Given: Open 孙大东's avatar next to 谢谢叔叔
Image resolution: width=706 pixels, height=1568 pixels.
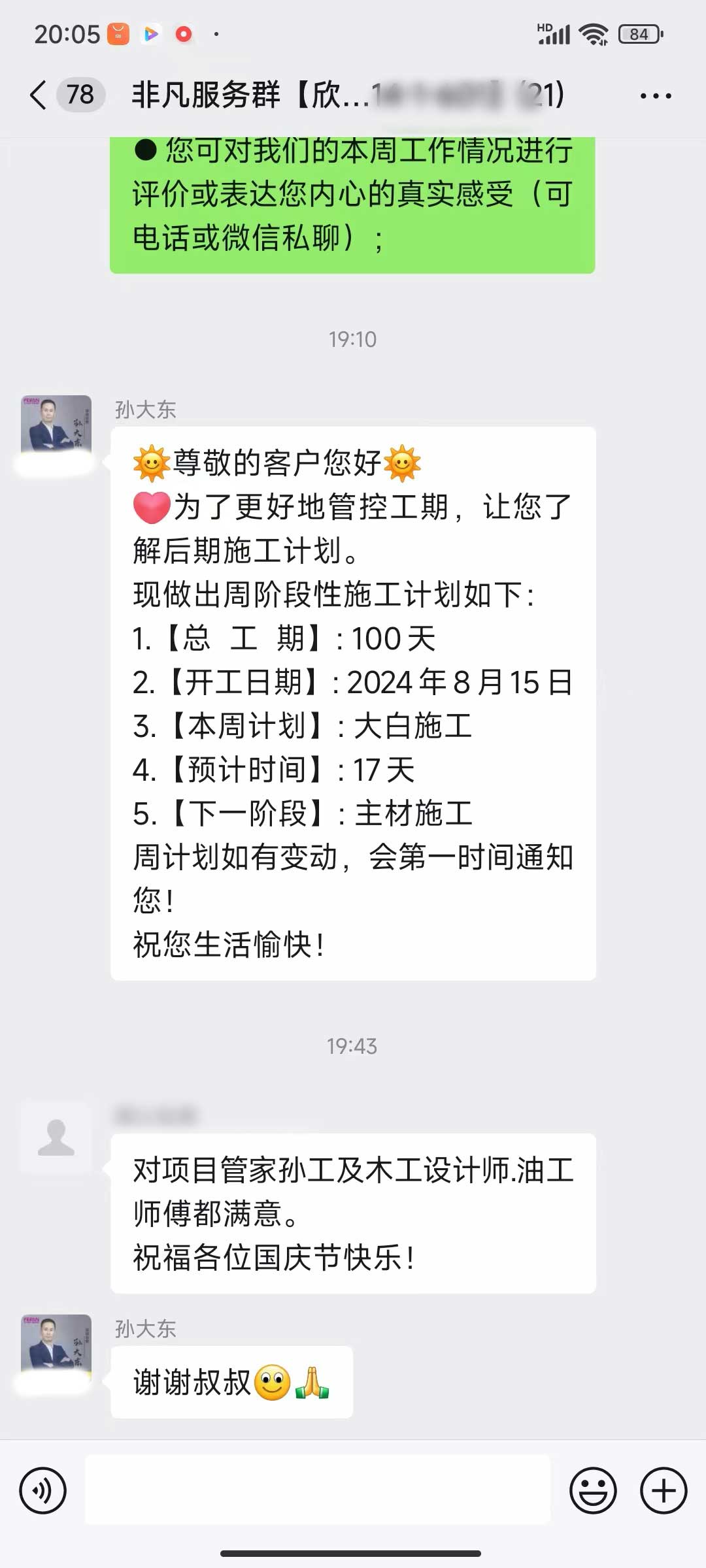Looking at the screenshot, I should [56, 1345].
